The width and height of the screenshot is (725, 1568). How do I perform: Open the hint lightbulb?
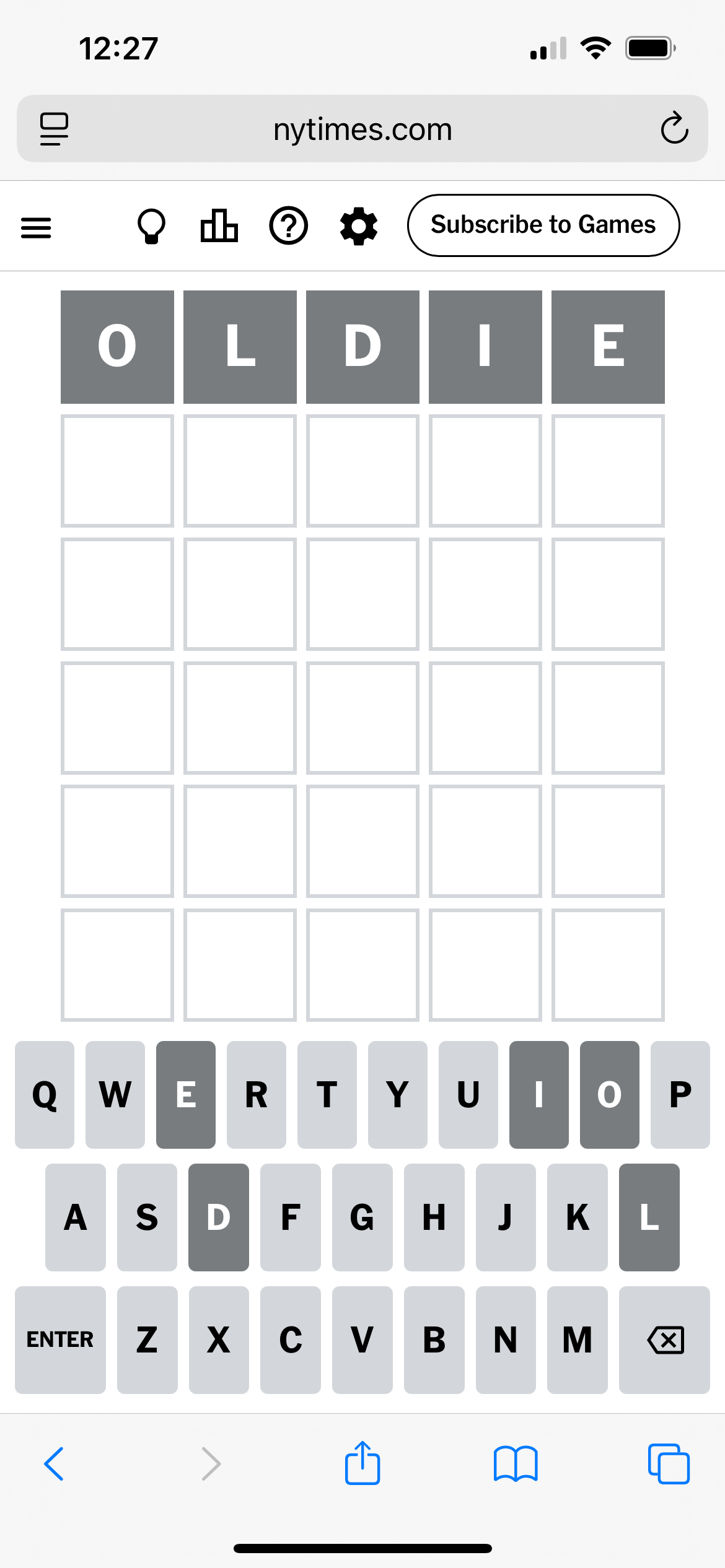point(151,226)
